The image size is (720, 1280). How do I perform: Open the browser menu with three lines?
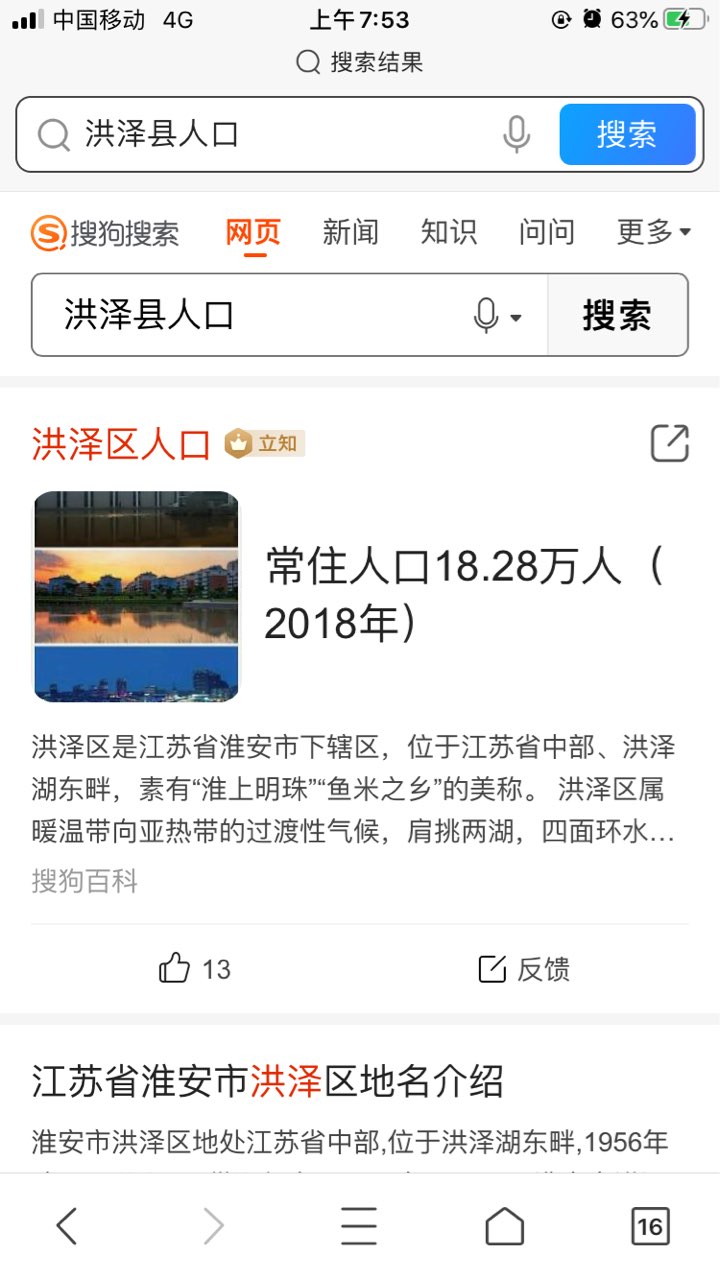tap(359, 1225)
